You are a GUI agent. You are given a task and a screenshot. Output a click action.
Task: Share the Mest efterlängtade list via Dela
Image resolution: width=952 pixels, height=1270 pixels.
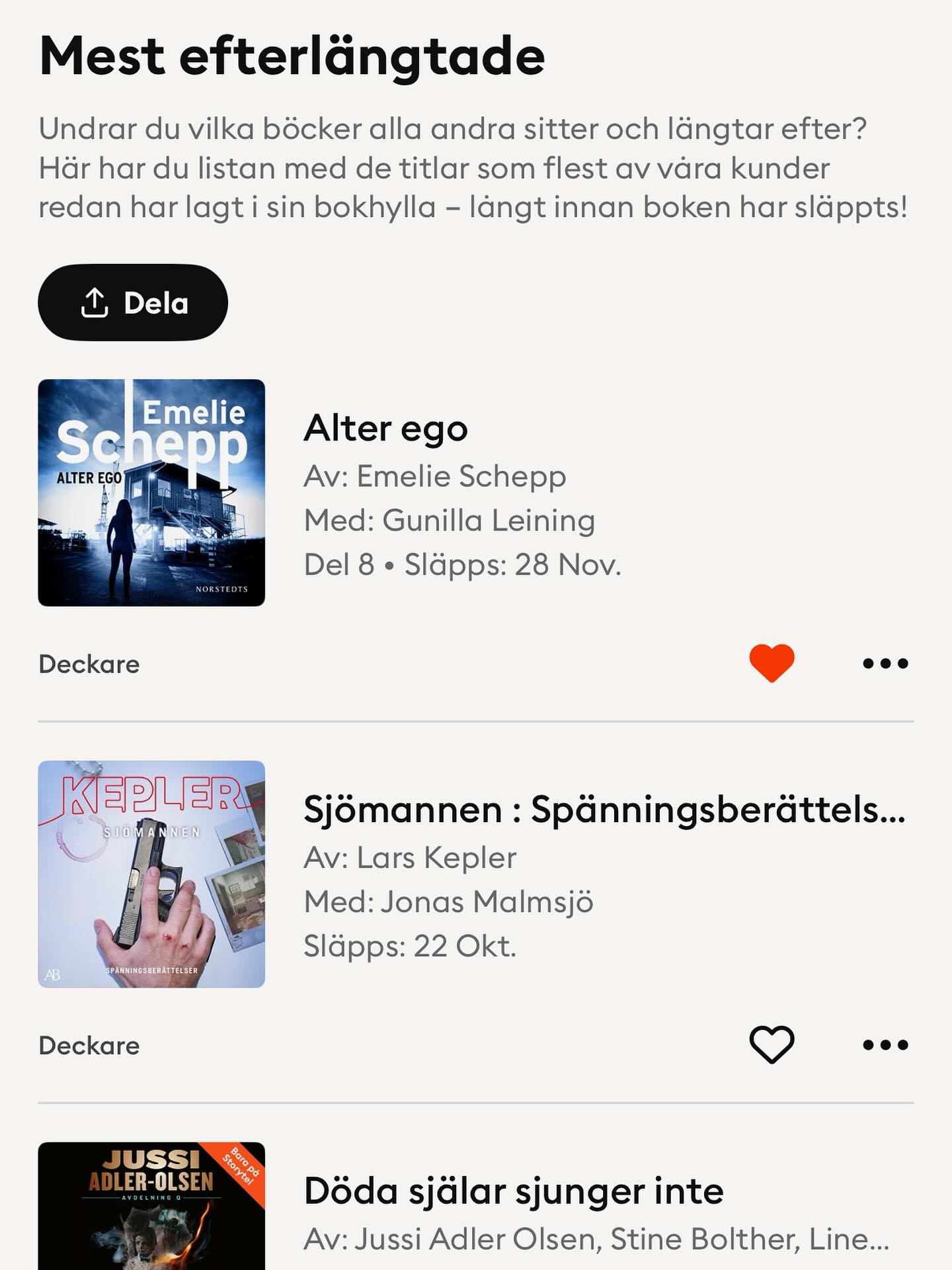[133, 303]
